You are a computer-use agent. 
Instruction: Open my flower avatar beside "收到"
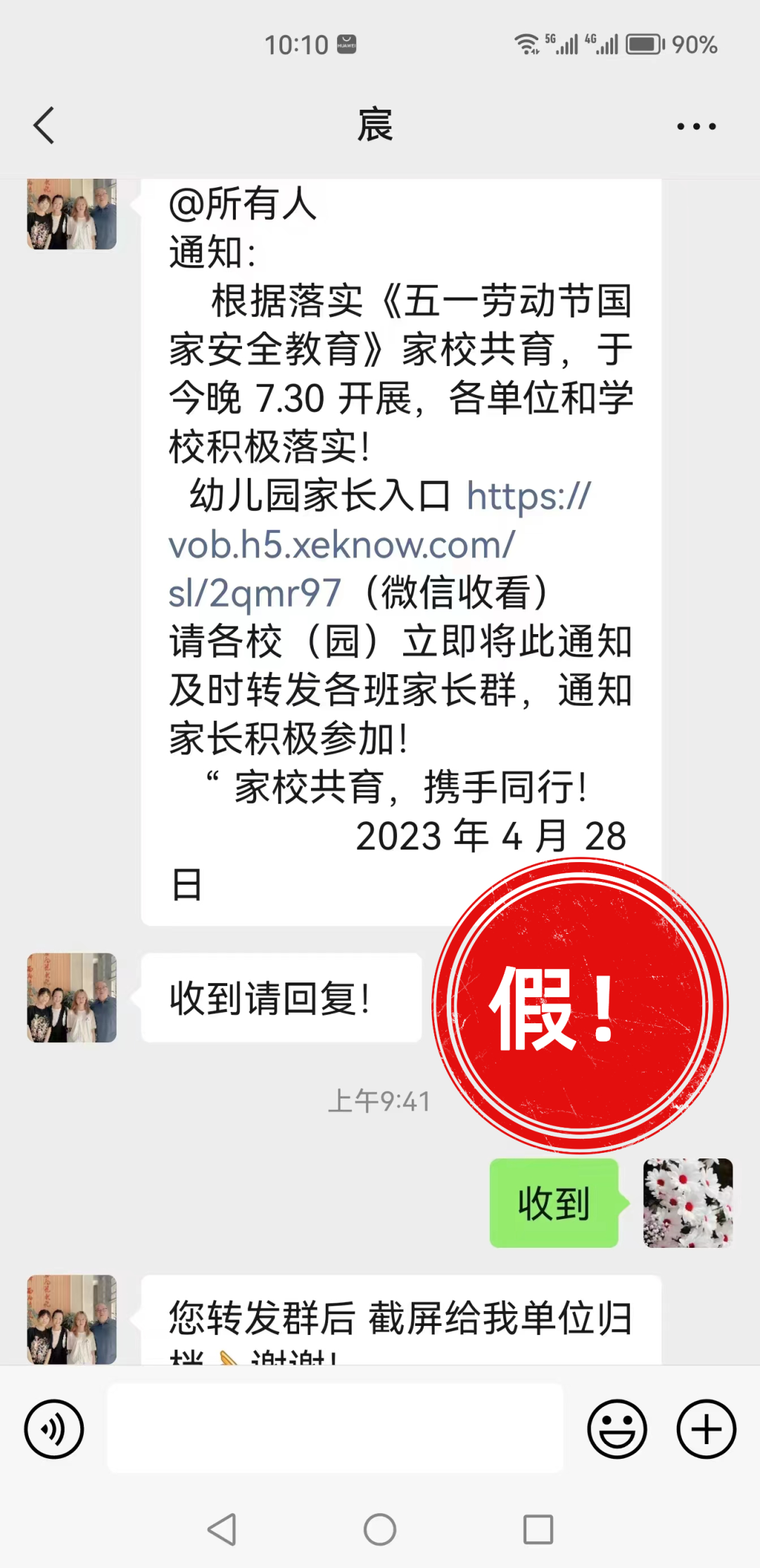coord(688,1203)
